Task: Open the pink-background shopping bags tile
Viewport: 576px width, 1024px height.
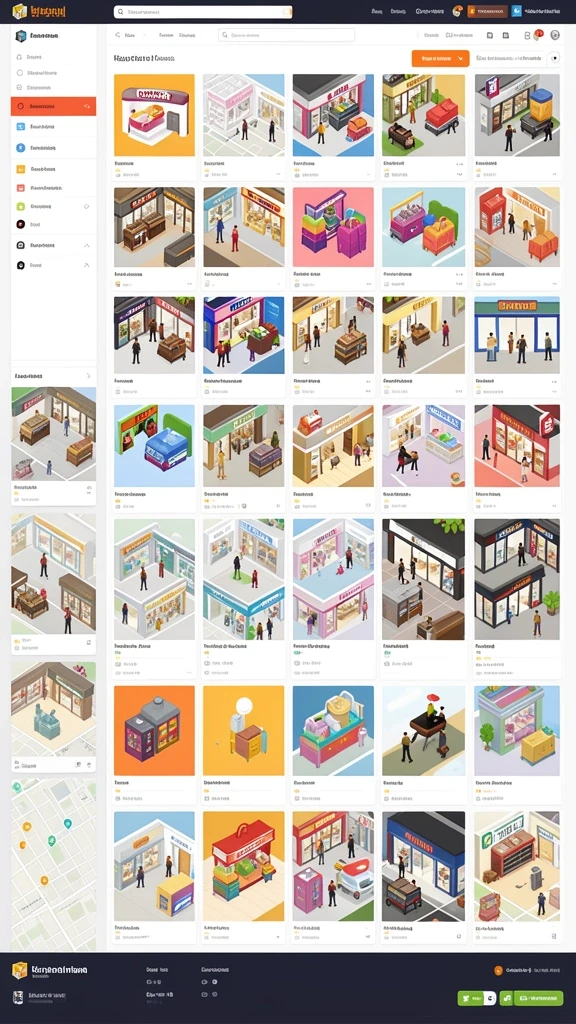Action: coord(333,227)
